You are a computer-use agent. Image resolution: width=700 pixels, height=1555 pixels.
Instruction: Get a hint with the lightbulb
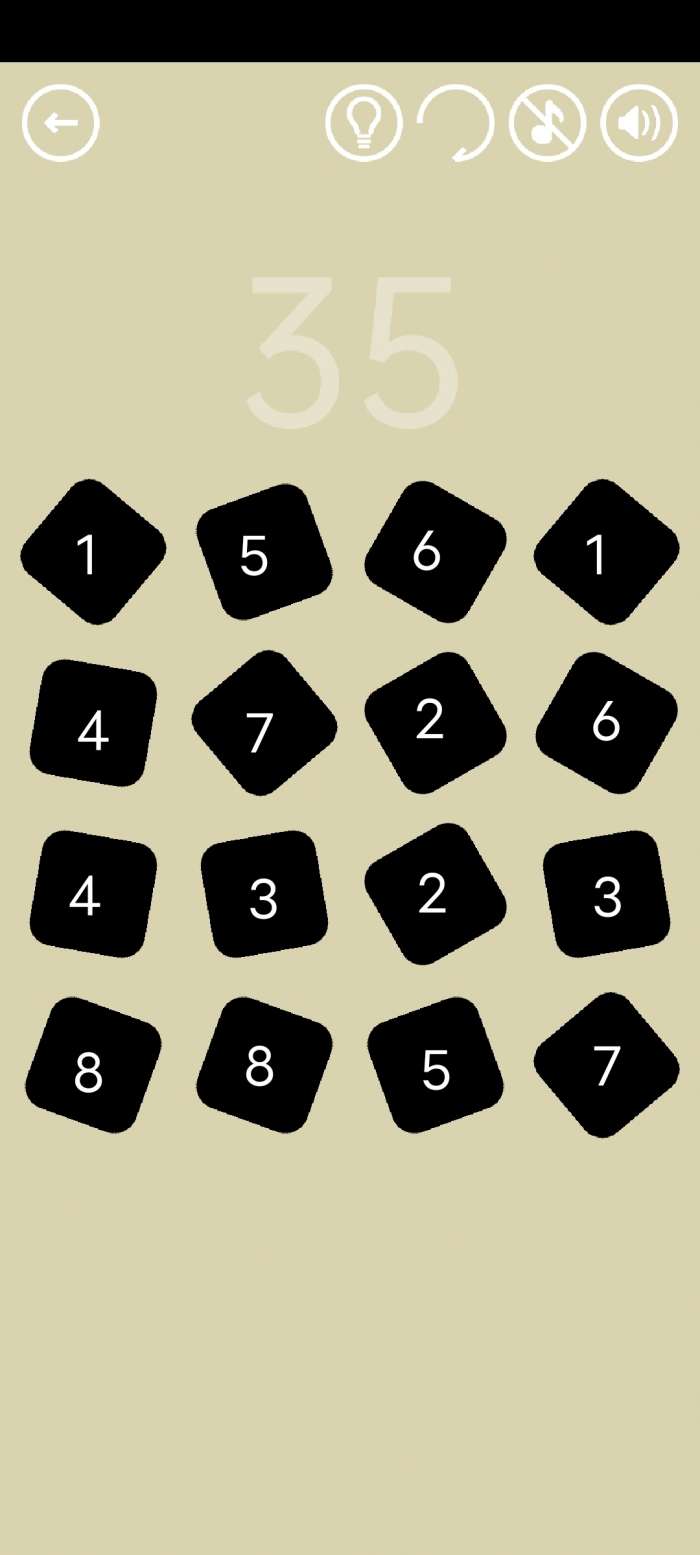(x=364, y=123)
